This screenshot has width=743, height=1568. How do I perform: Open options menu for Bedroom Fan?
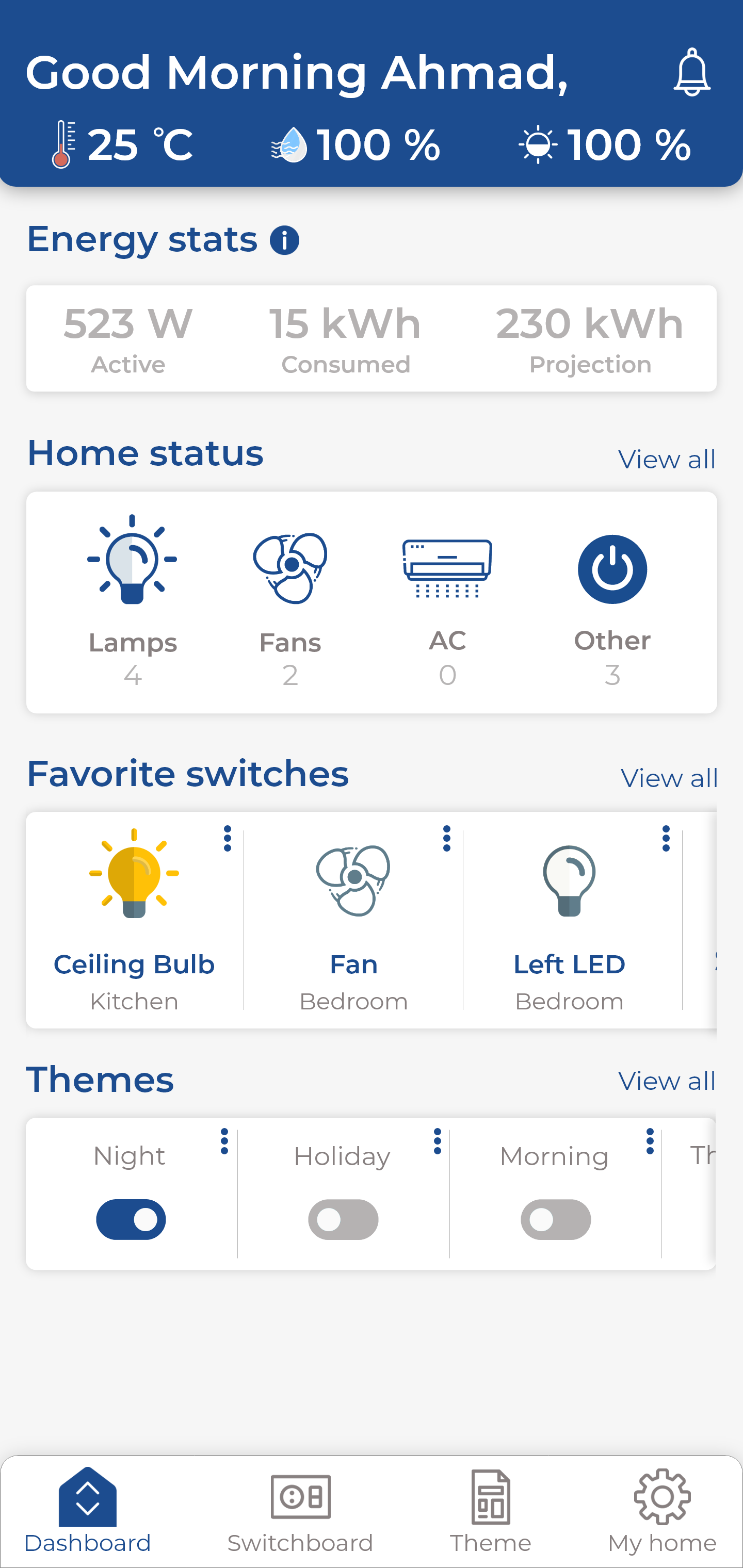point(447,839)
